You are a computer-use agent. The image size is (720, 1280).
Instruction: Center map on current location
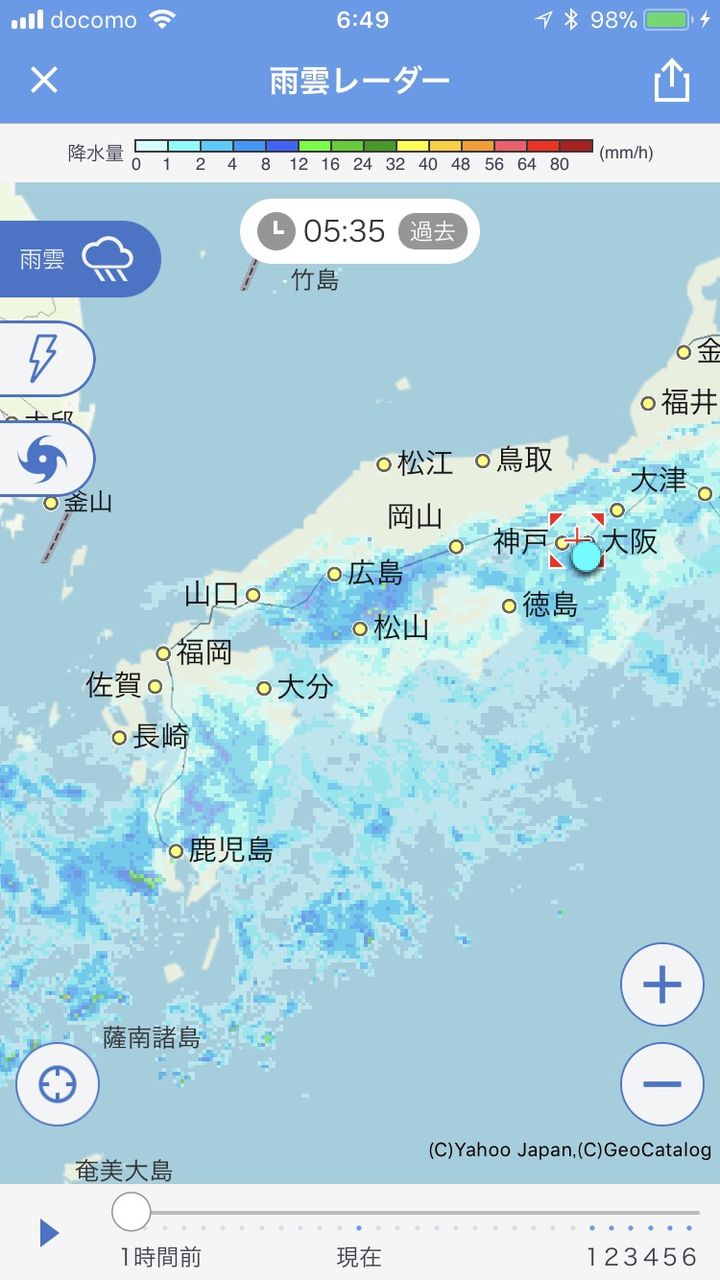coord(58,1084)
